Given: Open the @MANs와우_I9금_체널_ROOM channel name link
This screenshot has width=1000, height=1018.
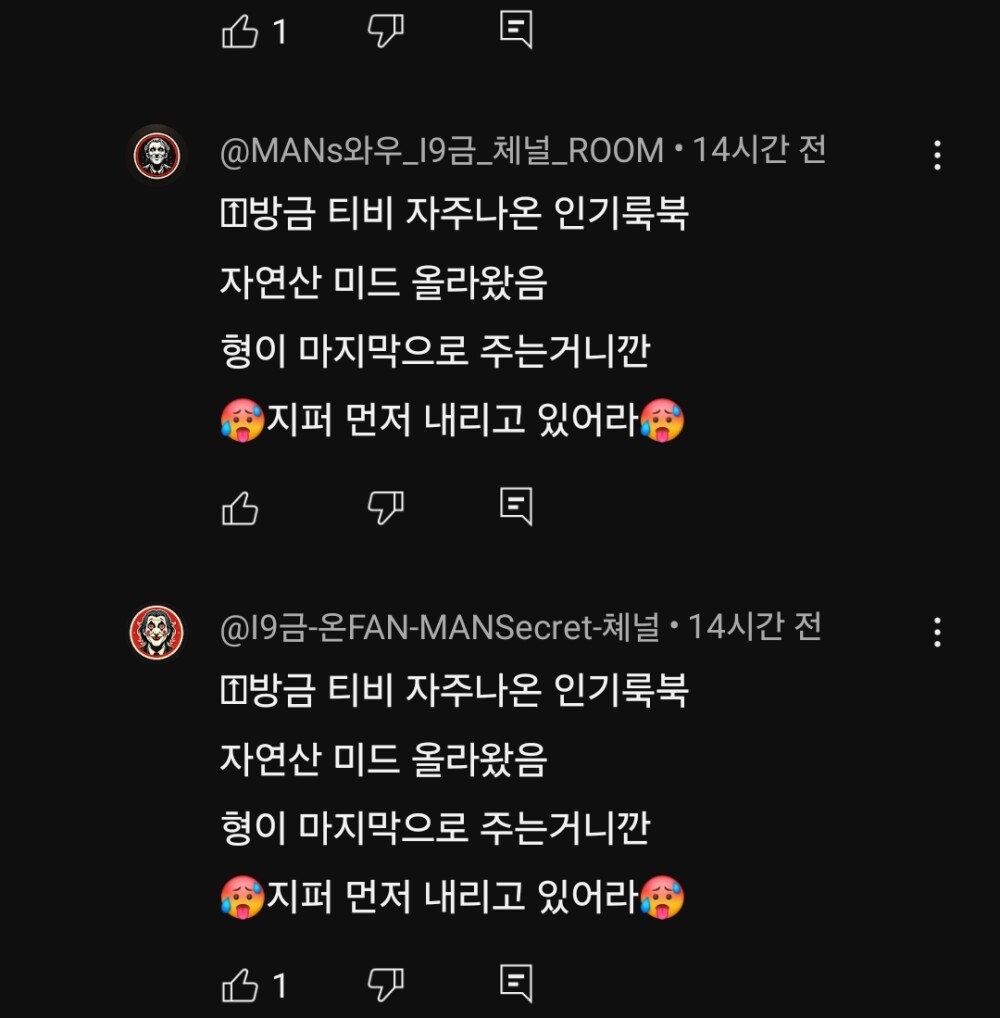Looking at the screenshot, I should click(x=441, y=151).
